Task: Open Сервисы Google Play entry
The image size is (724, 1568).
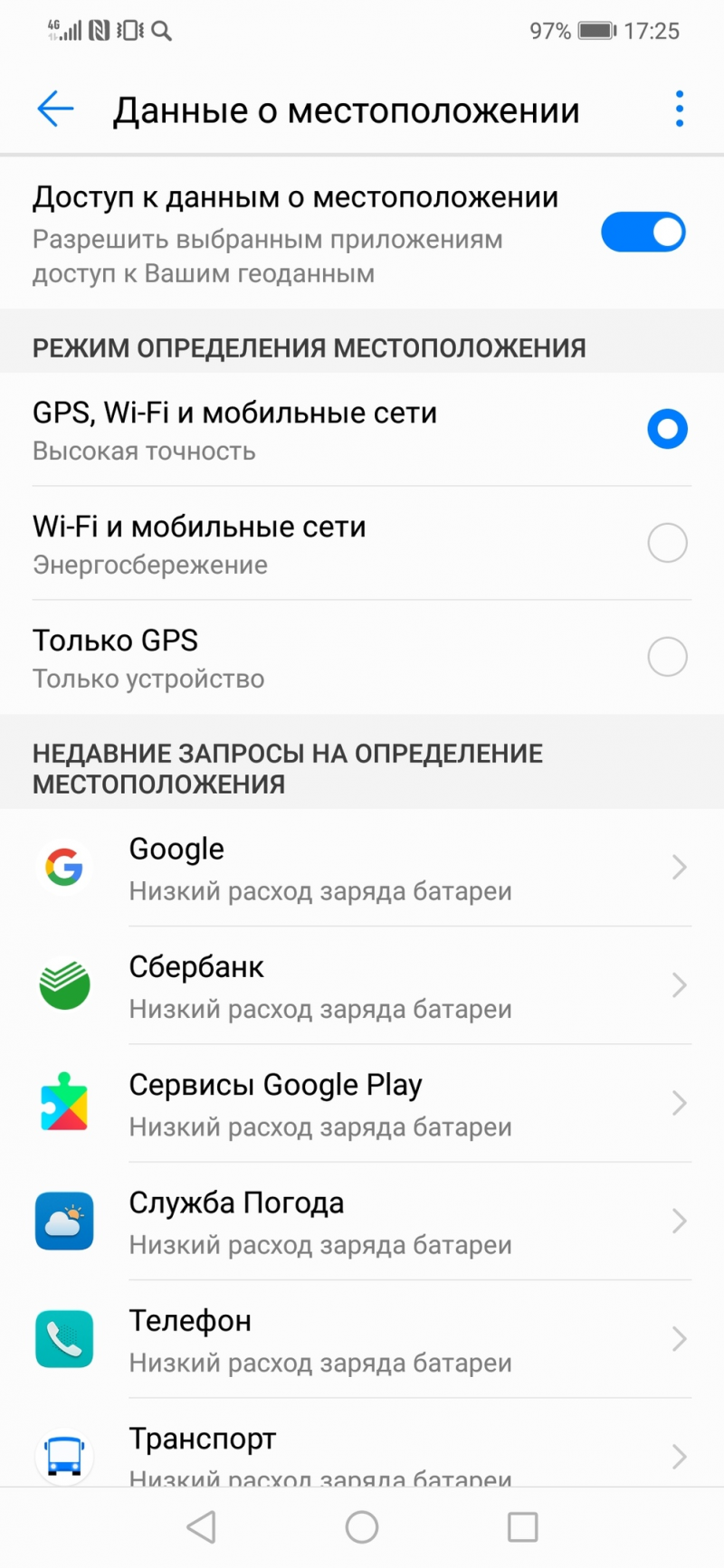Action: click(x=362, y=1104)
